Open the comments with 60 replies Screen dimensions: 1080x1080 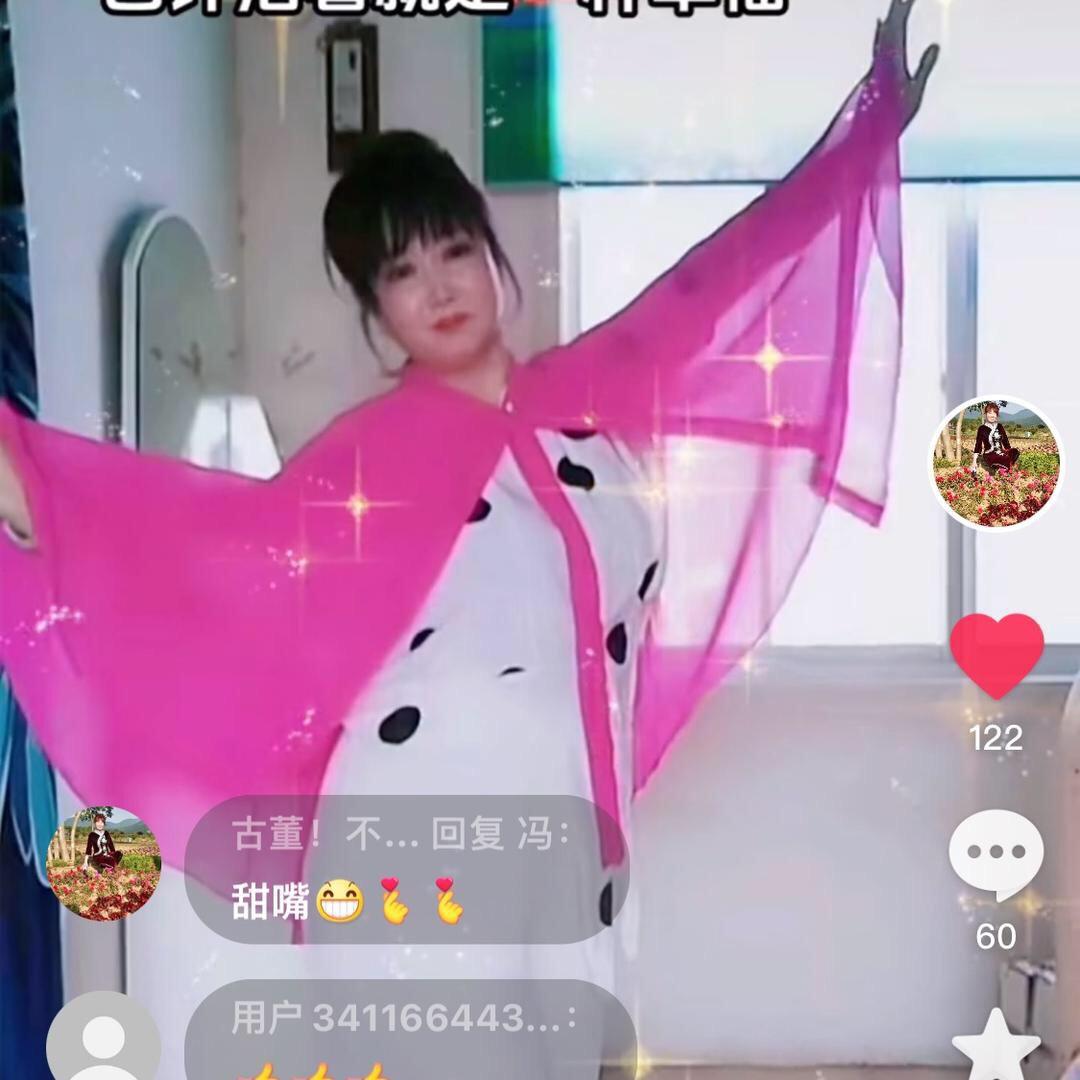tap(996, 856)
